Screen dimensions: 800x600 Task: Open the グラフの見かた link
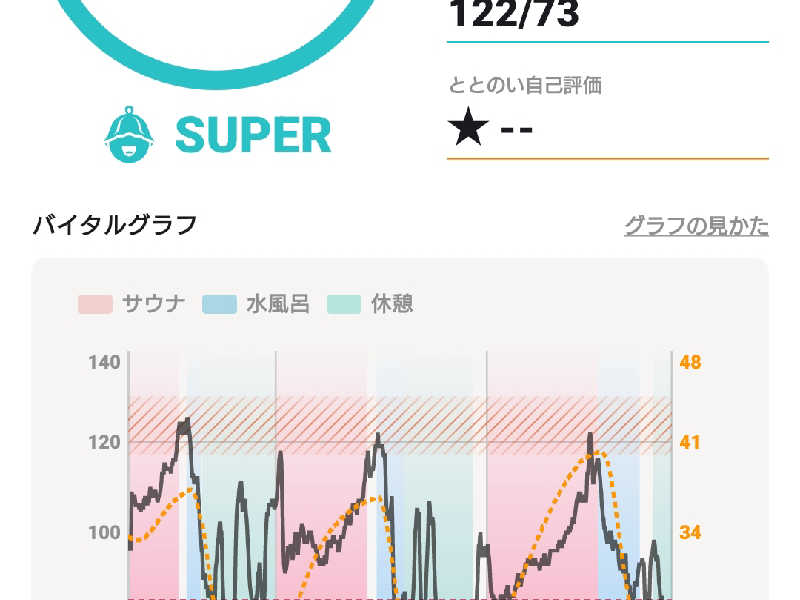coord(696,226)
